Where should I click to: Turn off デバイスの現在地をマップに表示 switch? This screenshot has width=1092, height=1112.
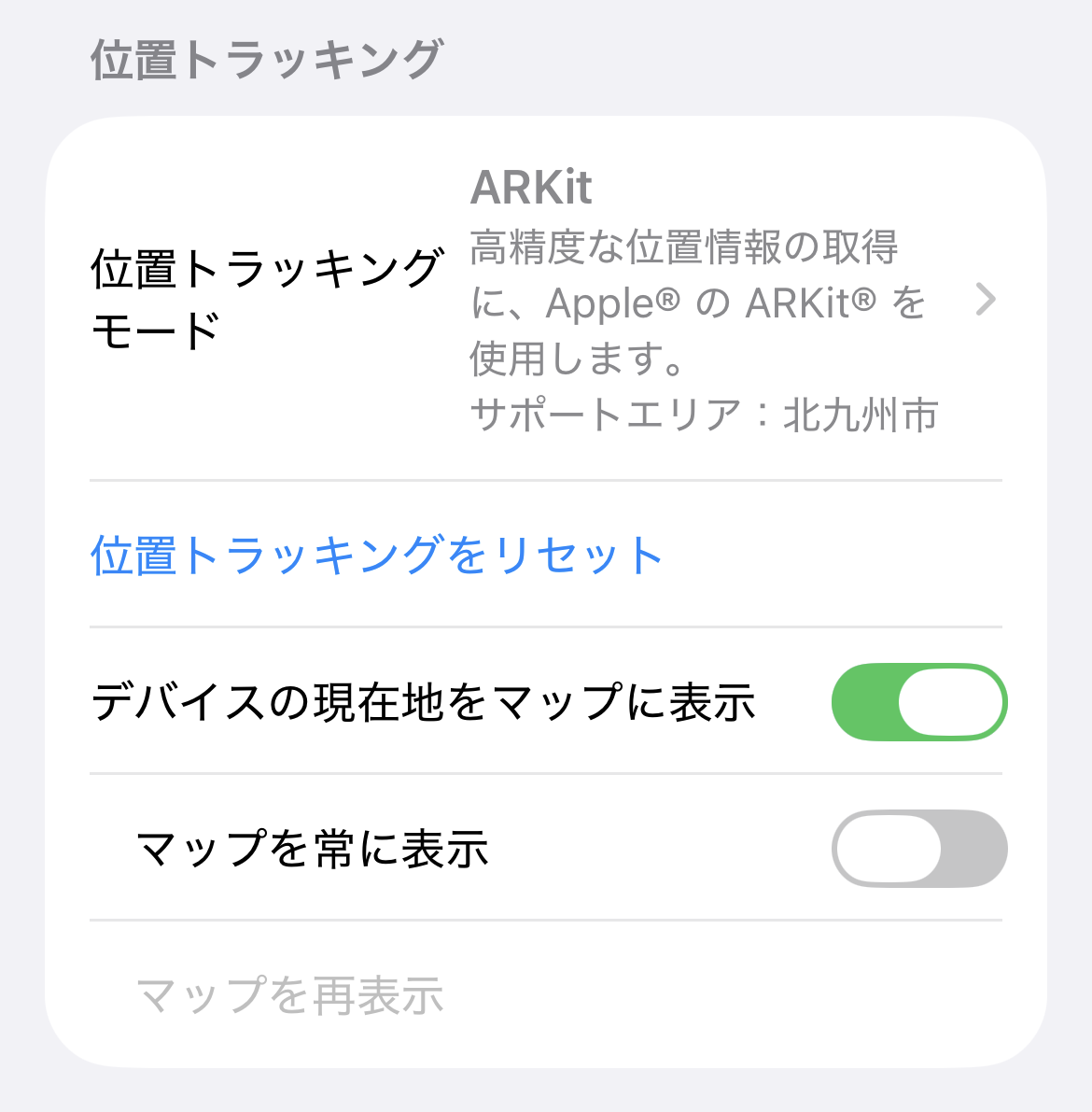[x=918, y=702]
